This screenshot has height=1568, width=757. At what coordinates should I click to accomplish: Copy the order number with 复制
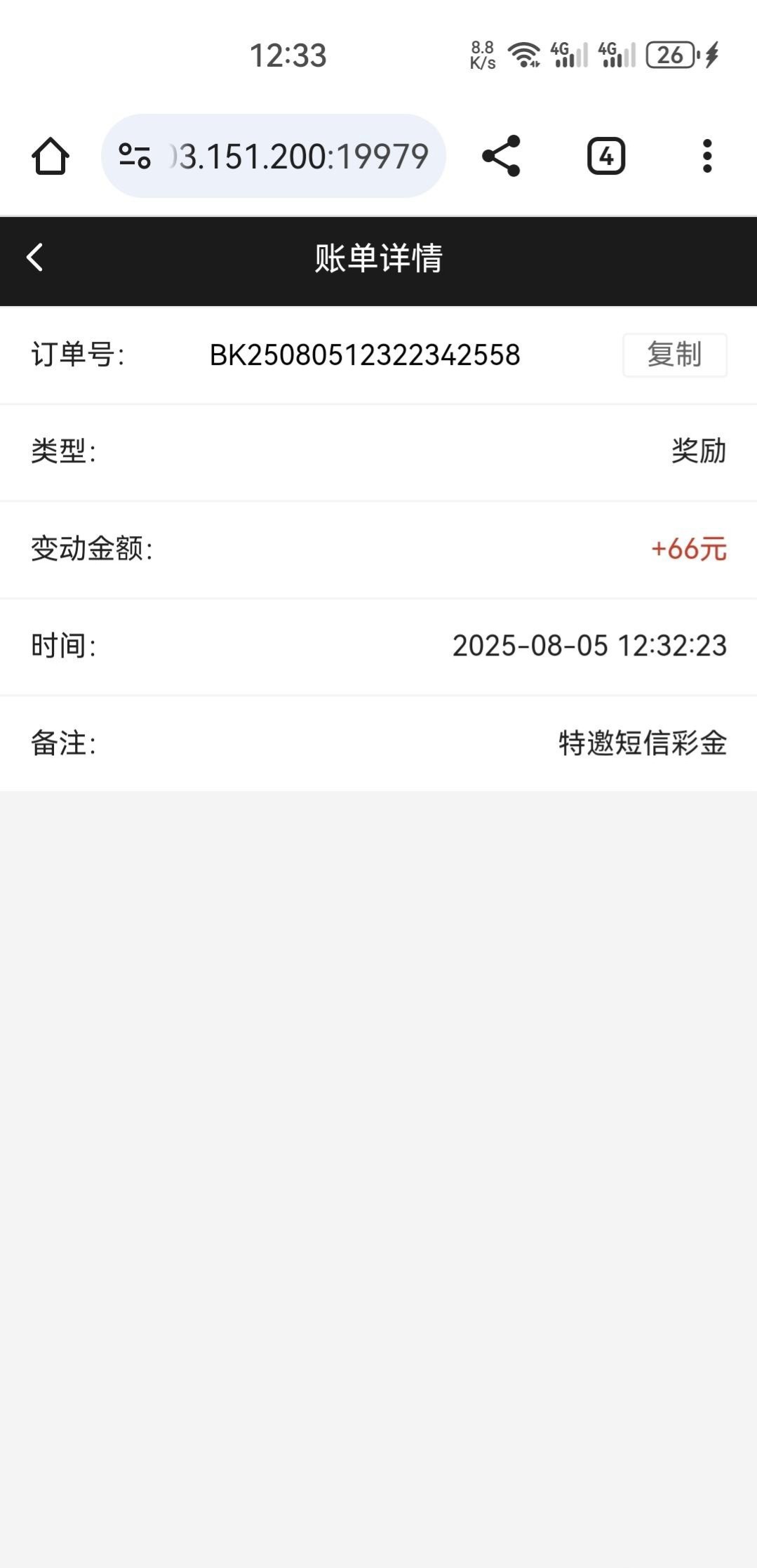[674, 355]
